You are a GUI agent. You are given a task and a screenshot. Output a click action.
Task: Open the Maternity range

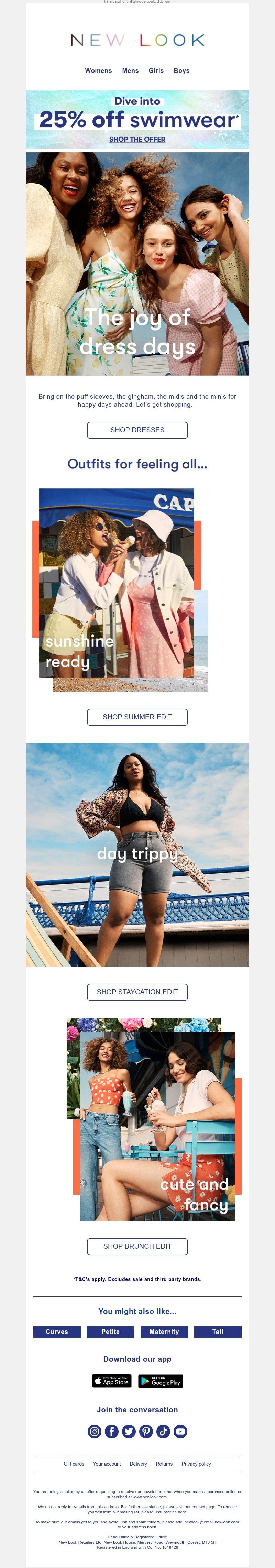click(x=164, y=1332)
